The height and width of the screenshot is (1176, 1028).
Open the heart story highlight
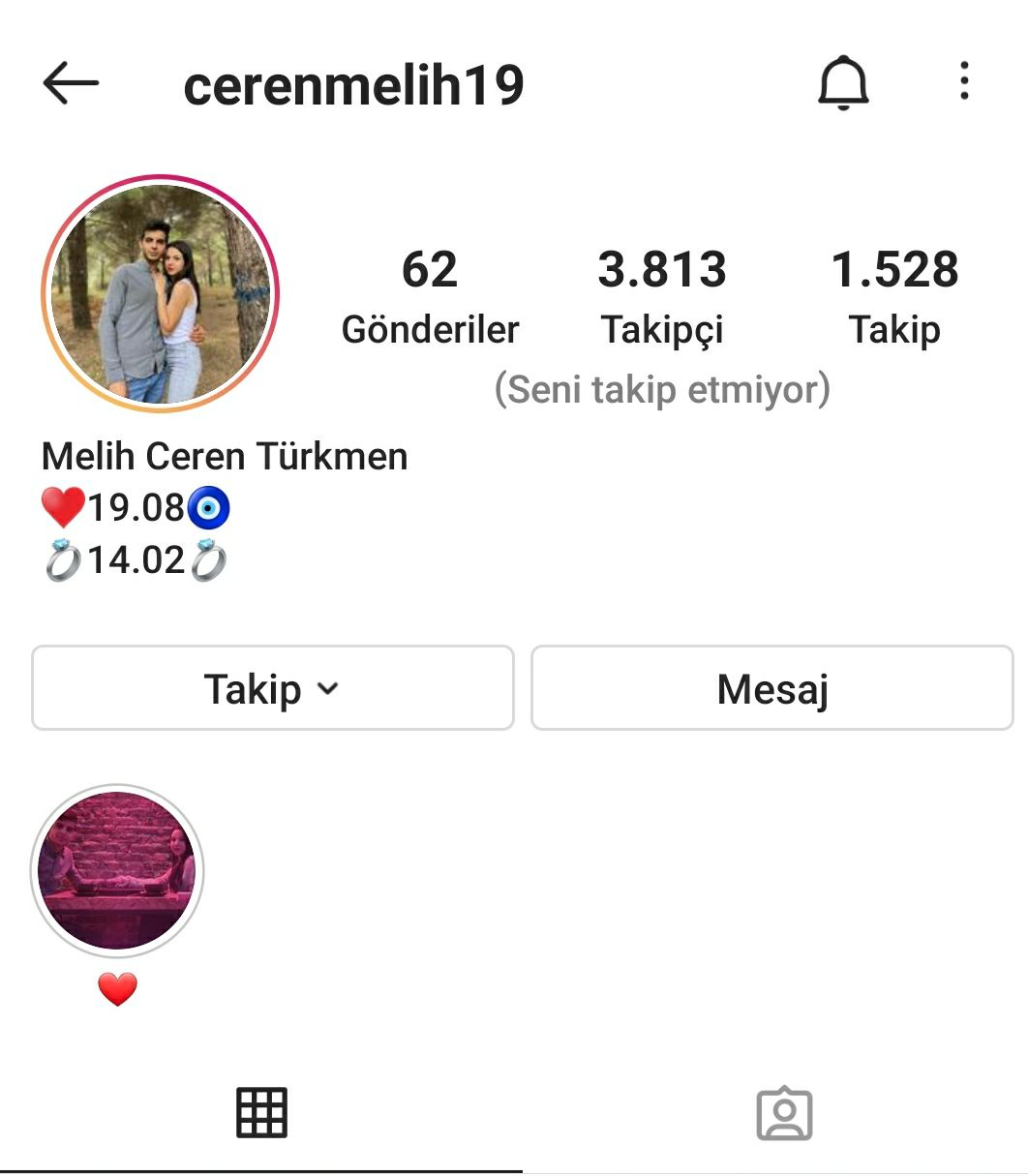coord(117,871)
